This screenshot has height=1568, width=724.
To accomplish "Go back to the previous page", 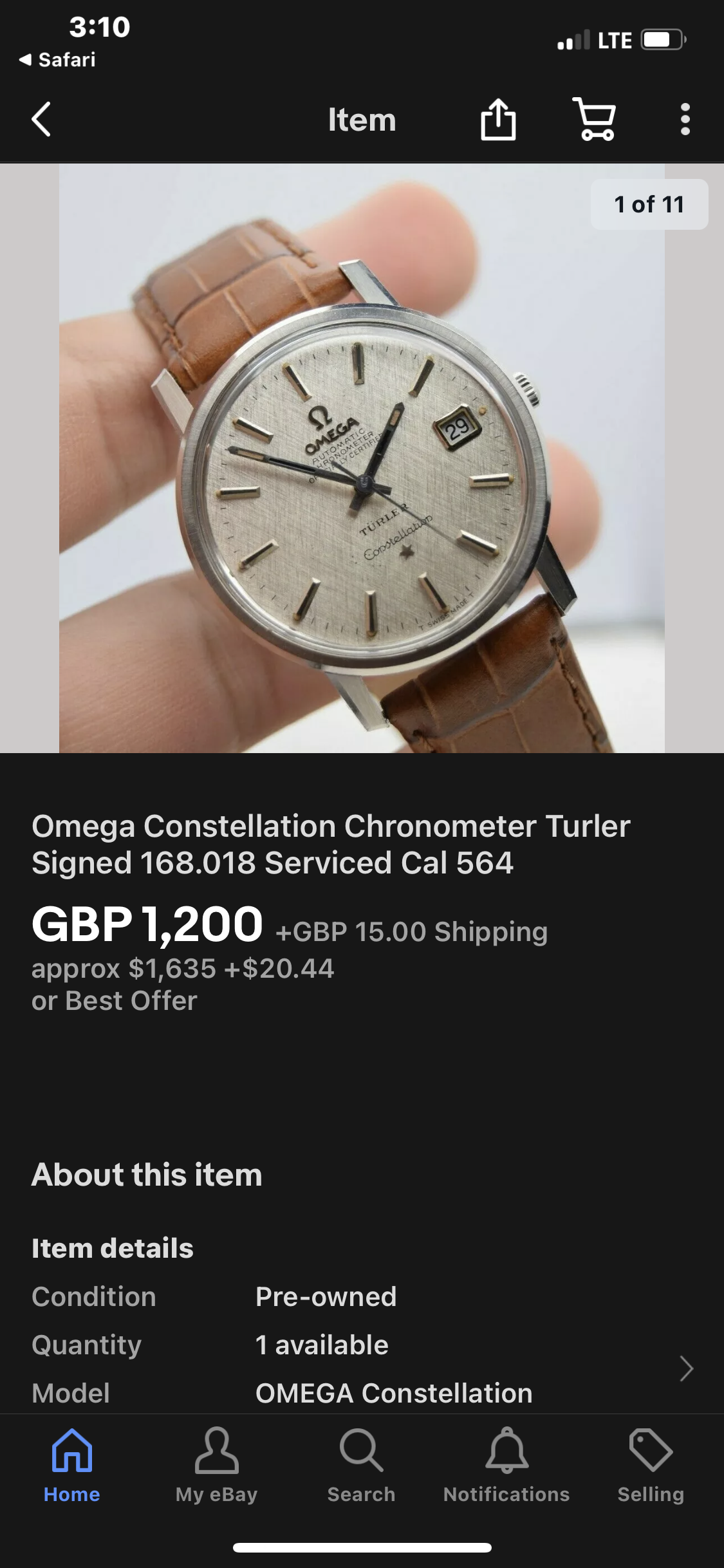I will point(41,120).
